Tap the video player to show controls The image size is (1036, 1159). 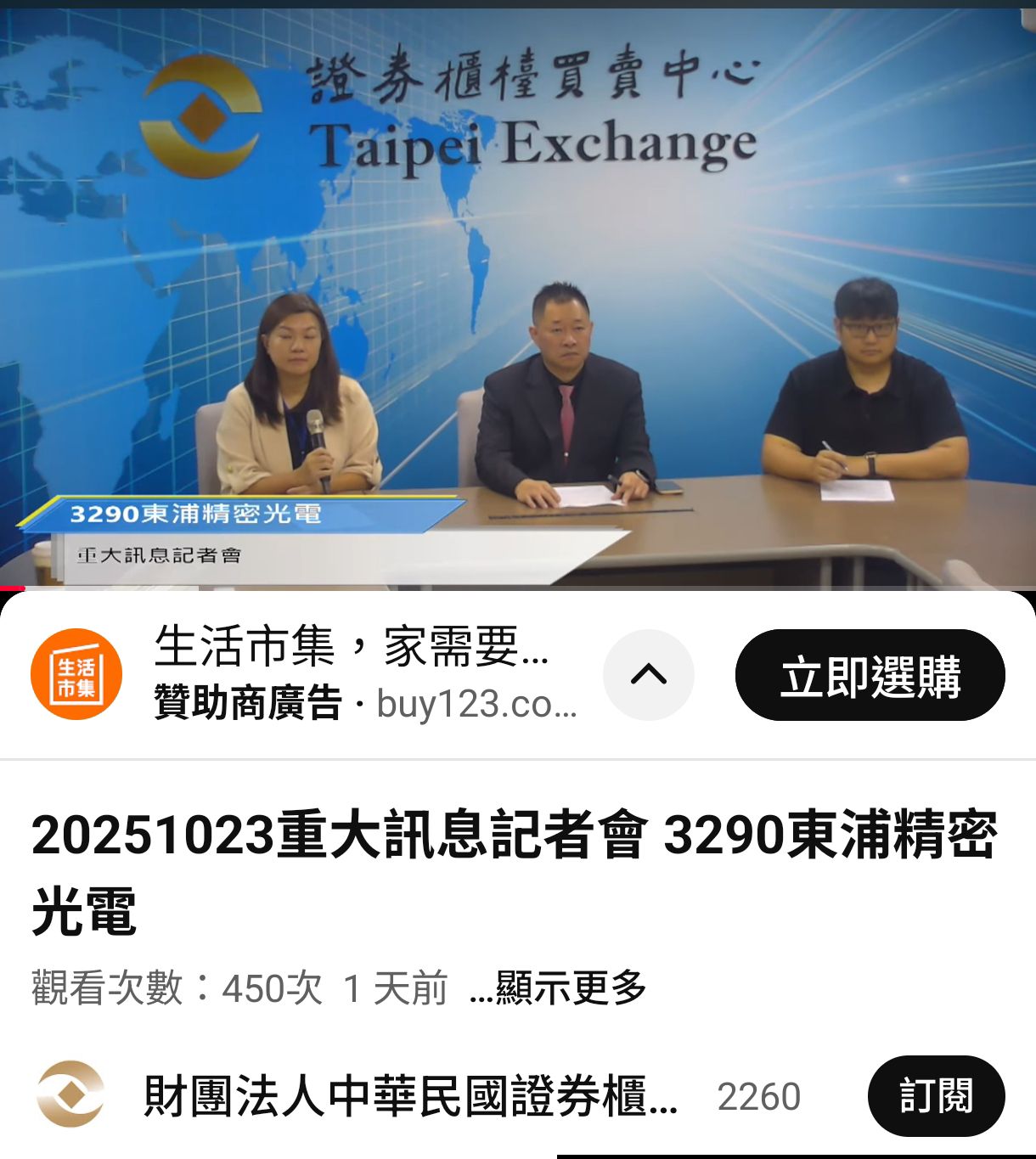click(x=518, y=297)
